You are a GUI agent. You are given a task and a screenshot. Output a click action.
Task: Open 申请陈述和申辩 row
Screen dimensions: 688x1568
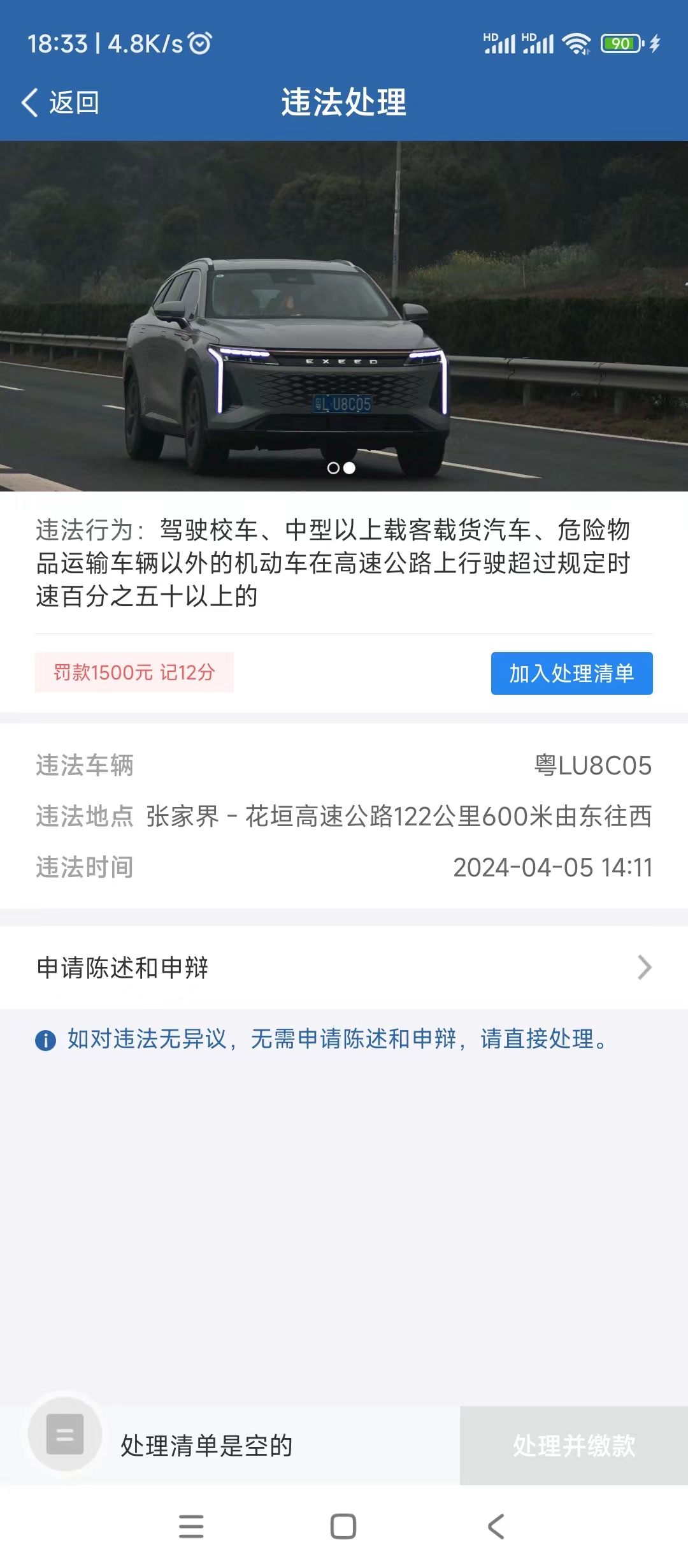(344, 968)
